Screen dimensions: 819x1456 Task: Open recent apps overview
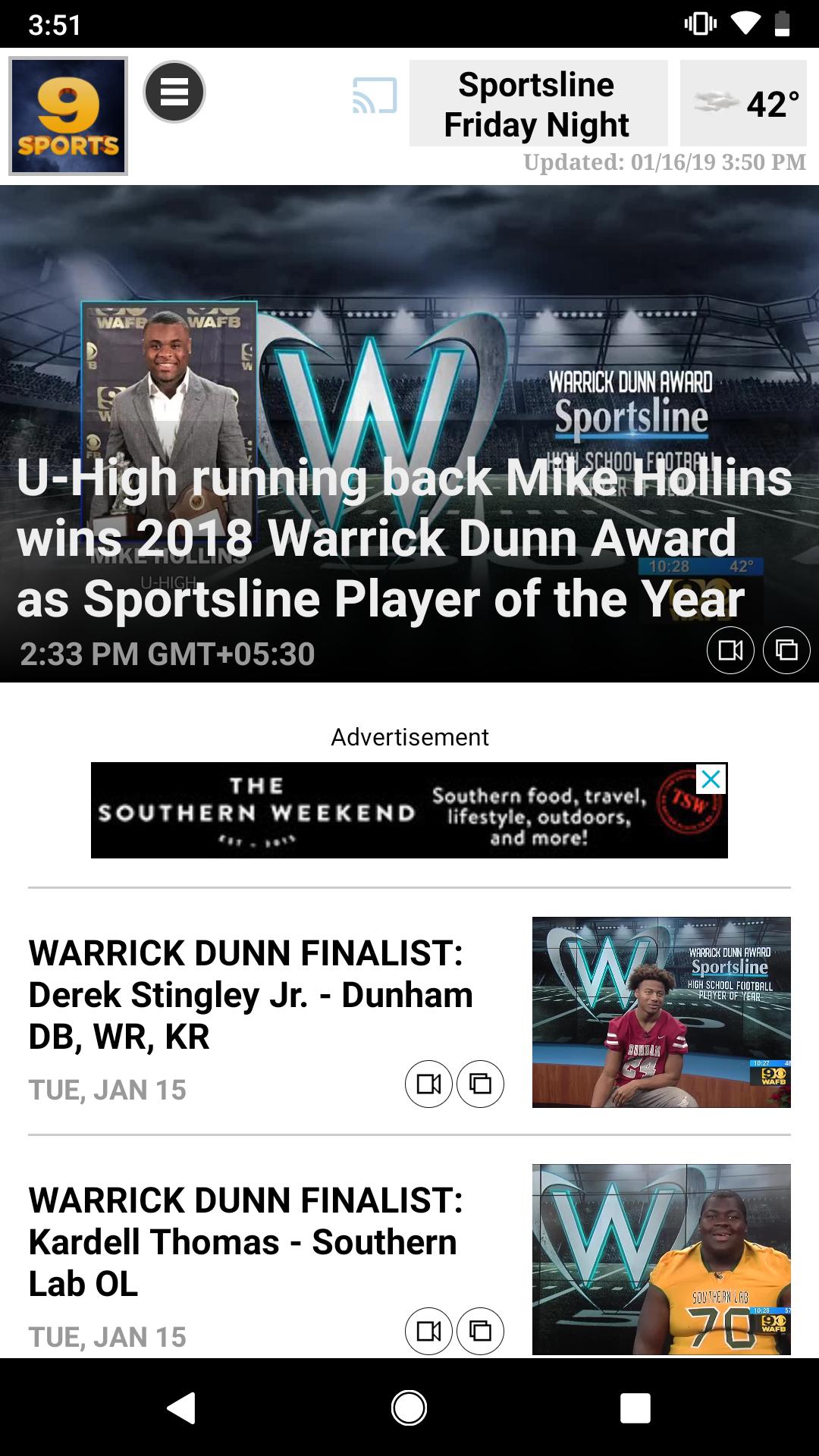pos(635,1408)
